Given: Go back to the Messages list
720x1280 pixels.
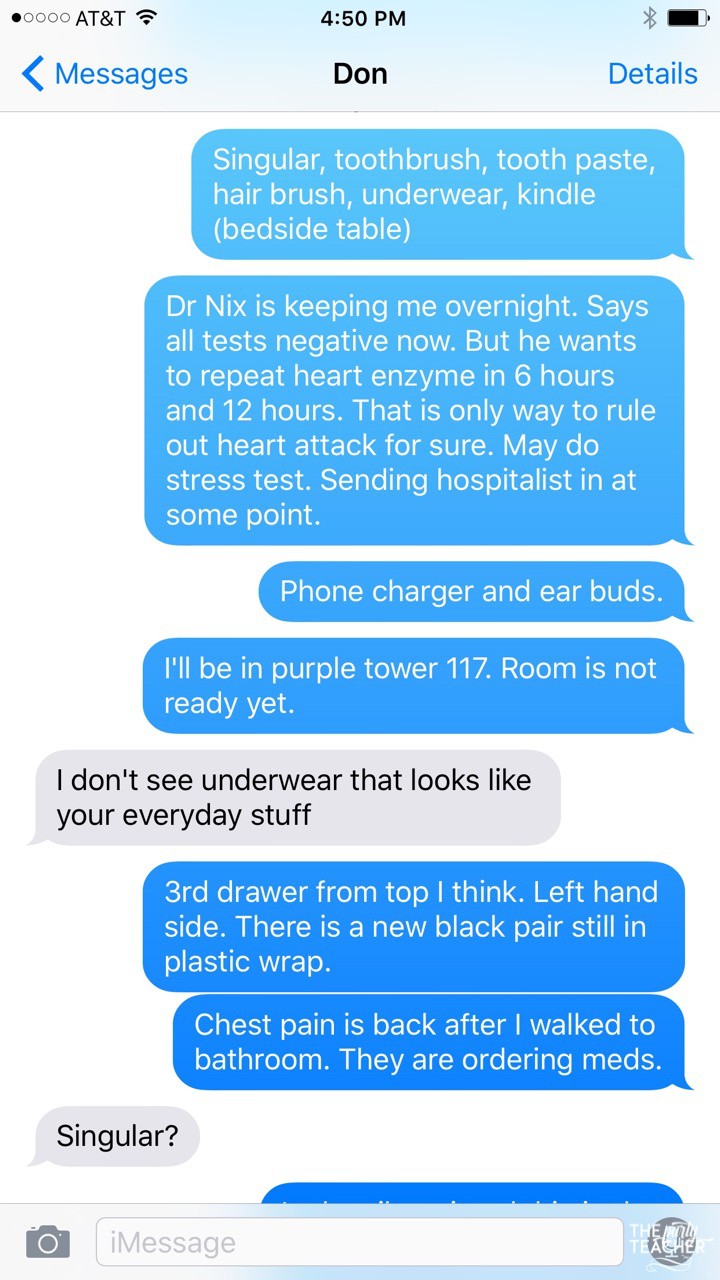Looking at the screenshot, I should 105,74.
